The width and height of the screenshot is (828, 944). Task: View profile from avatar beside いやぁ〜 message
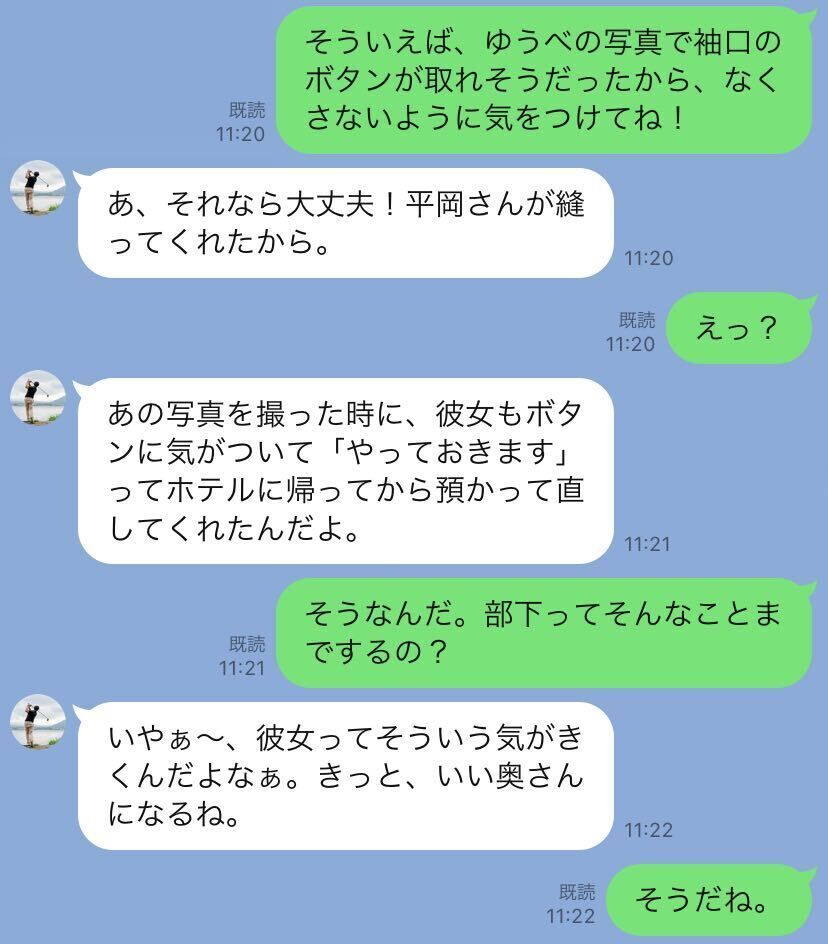click(37, 722)
